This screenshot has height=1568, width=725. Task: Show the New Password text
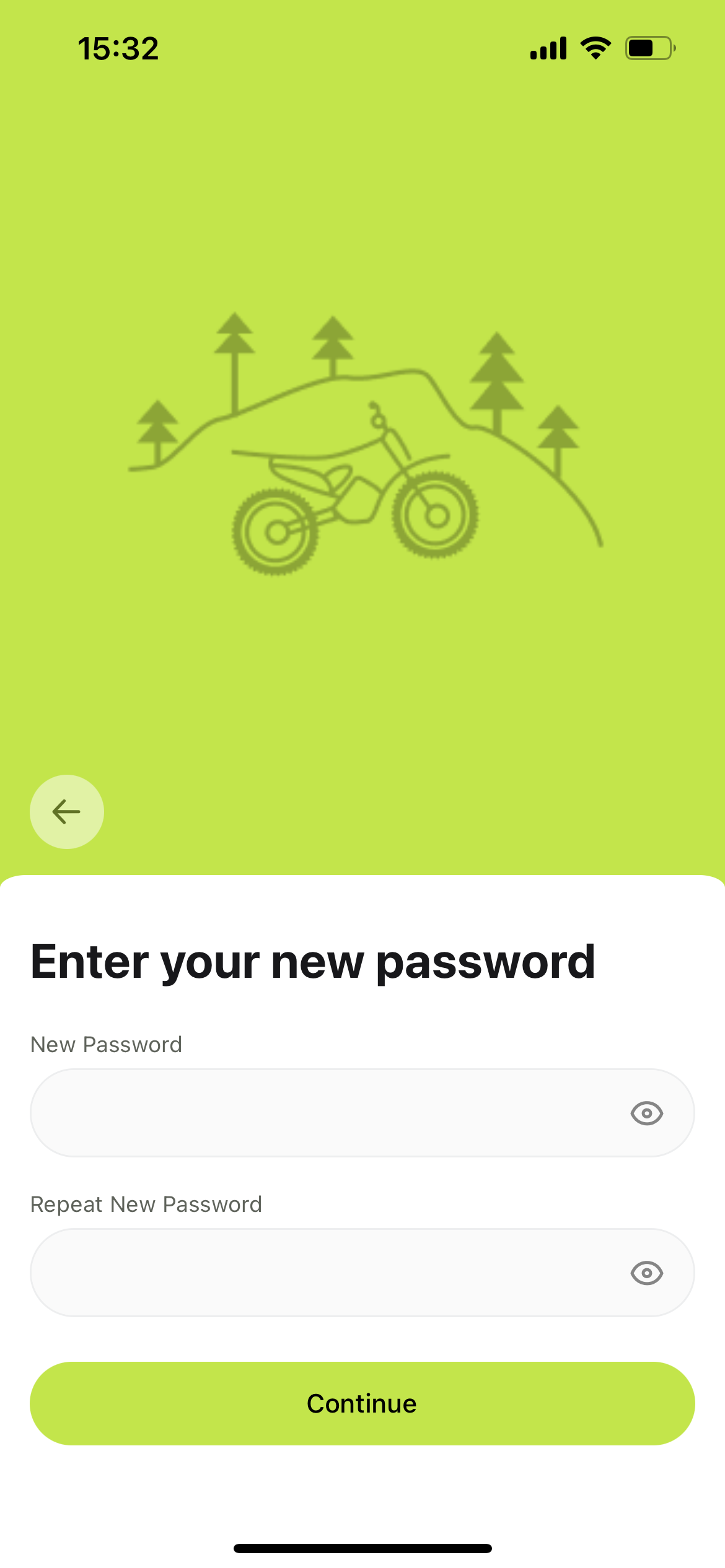click(646, 1113)
